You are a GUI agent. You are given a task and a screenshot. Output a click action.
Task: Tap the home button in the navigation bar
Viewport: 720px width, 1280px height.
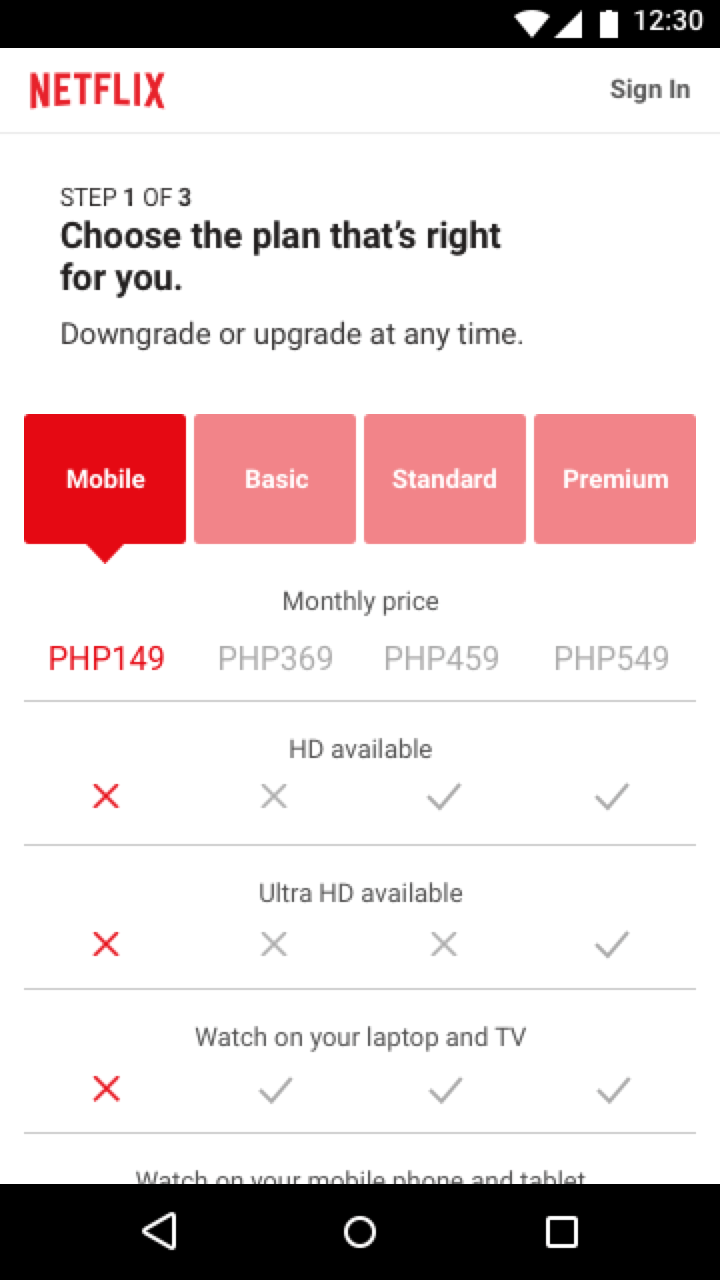coord(360,1231)
